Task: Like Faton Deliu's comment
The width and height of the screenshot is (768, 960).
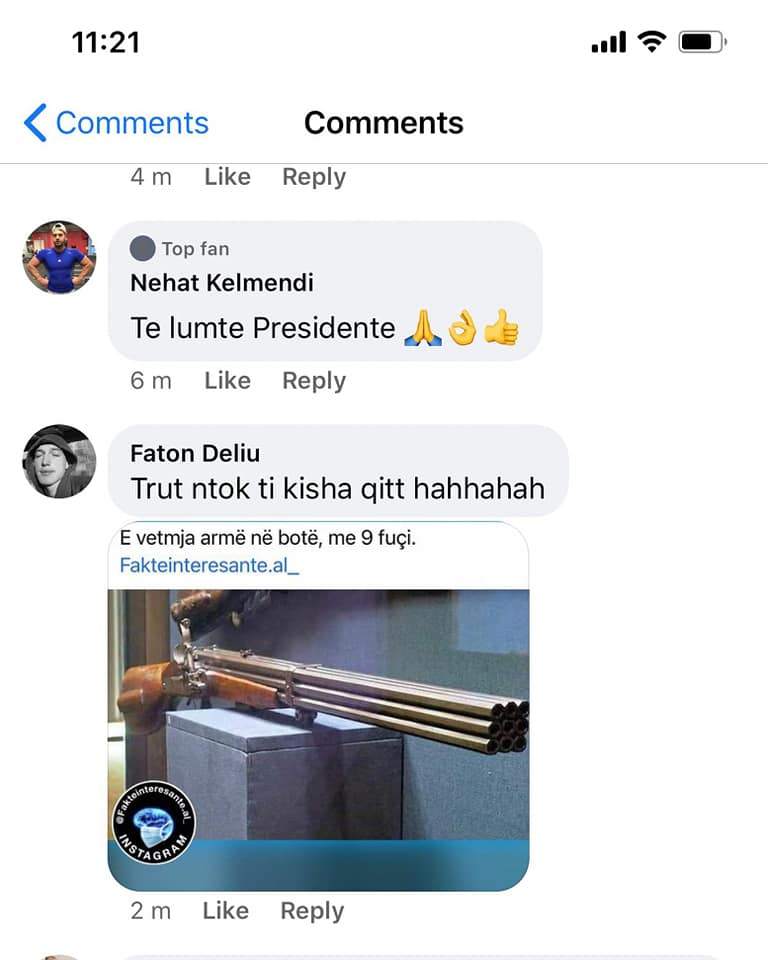Action: point(227,911)
